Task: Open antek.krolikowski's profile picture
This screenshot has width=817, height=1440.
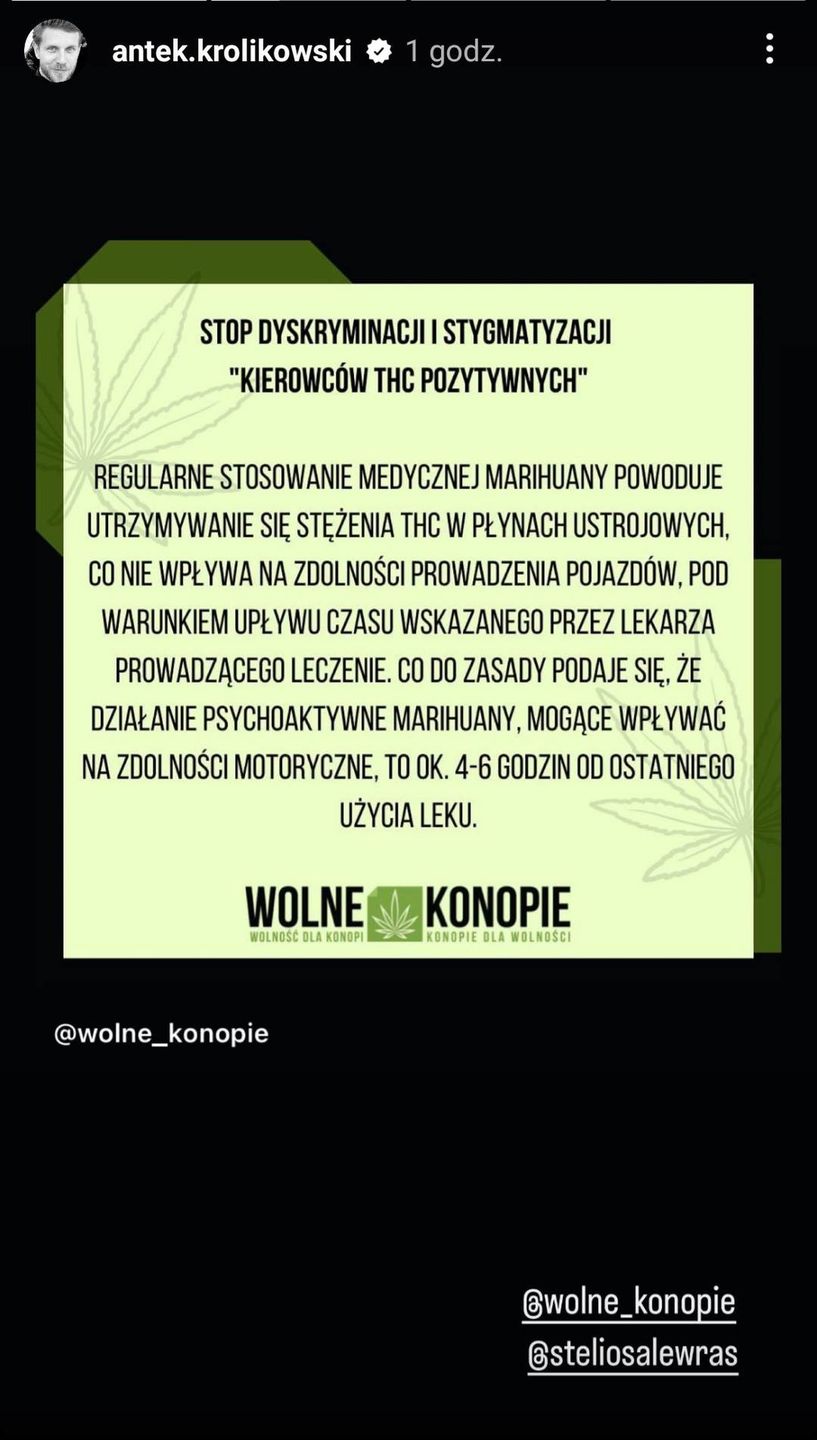Action: point(55,50)
